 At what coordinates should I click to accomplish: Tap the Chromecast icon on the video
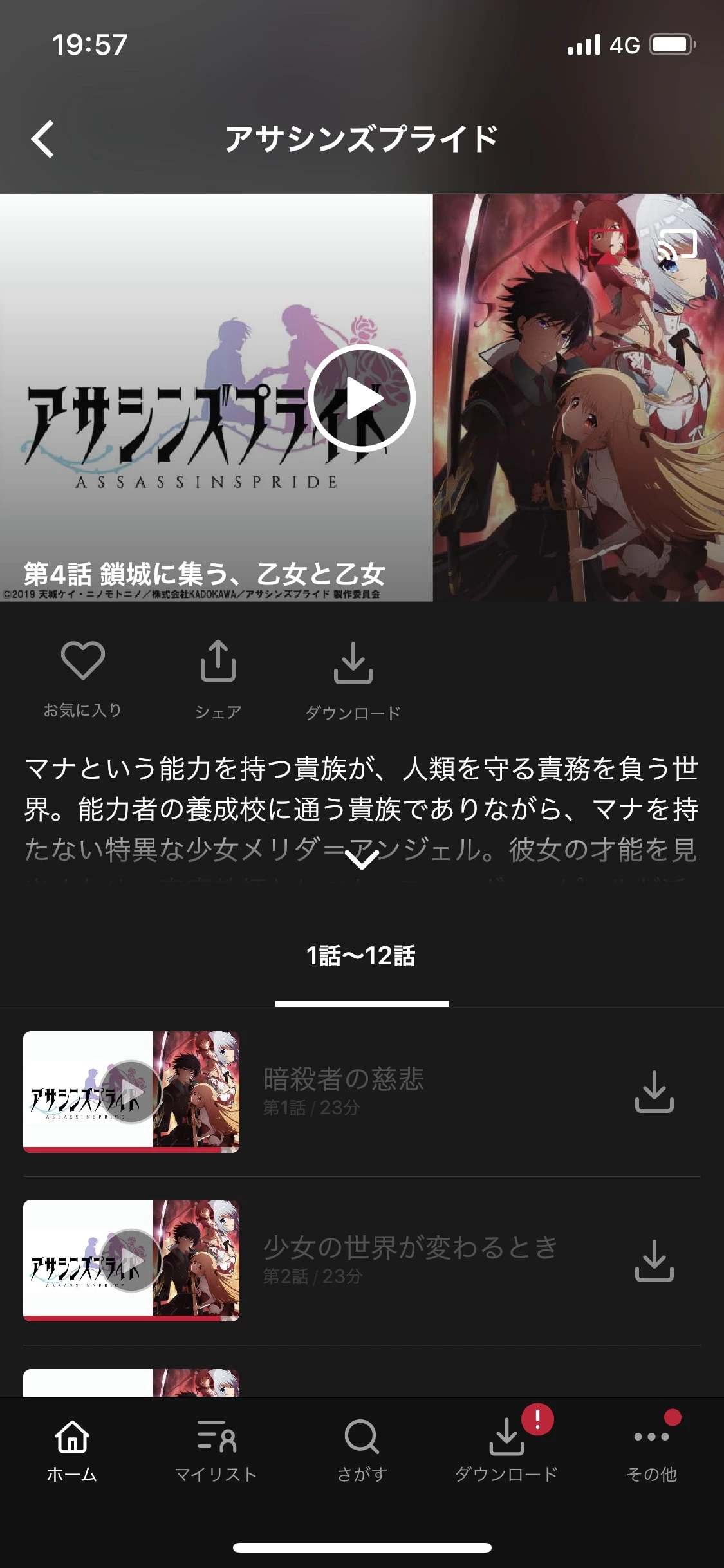click(678, 245)
